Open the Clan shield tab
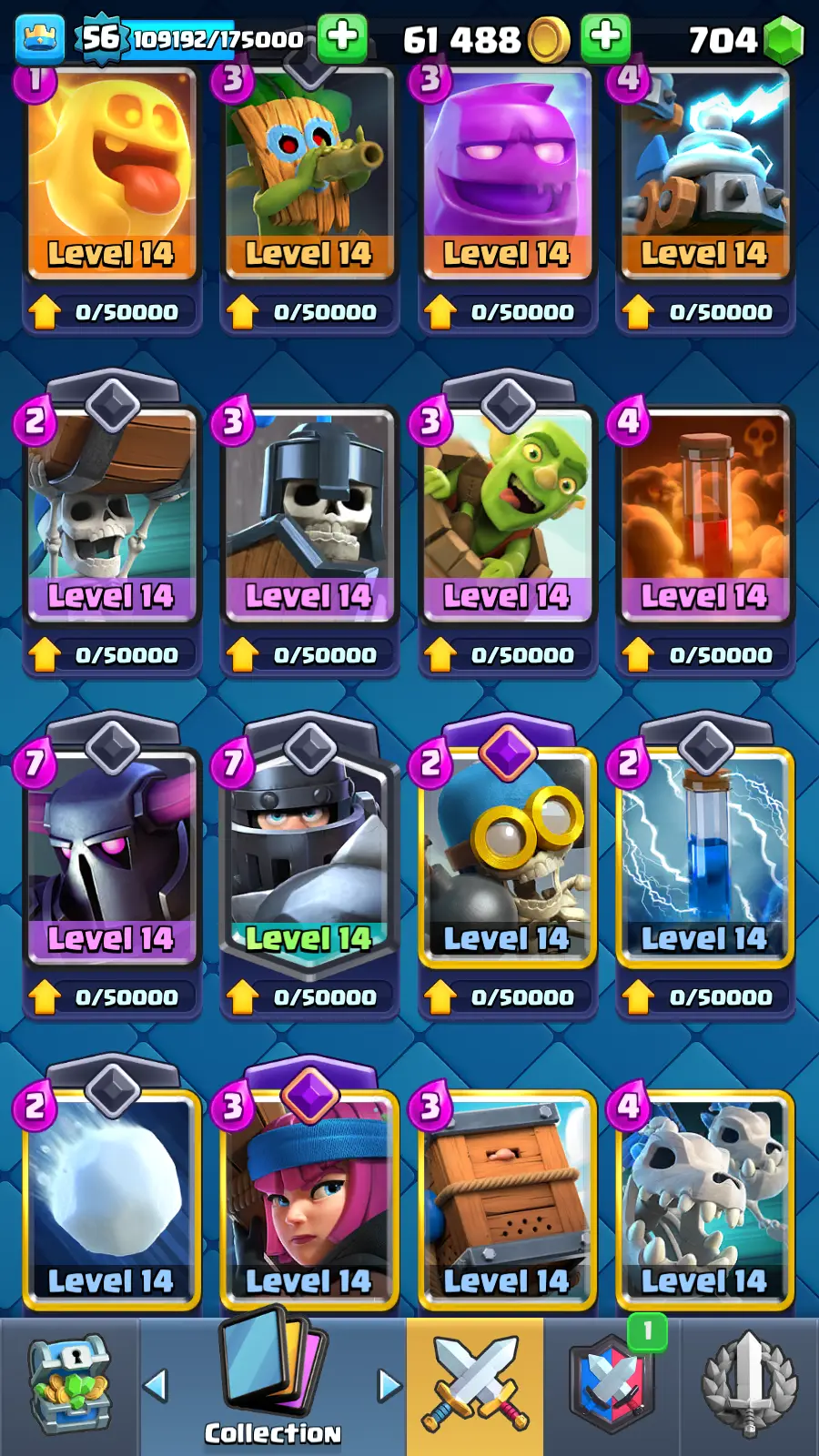The height and width of the screenshot is (1456, 819). 612,1385
